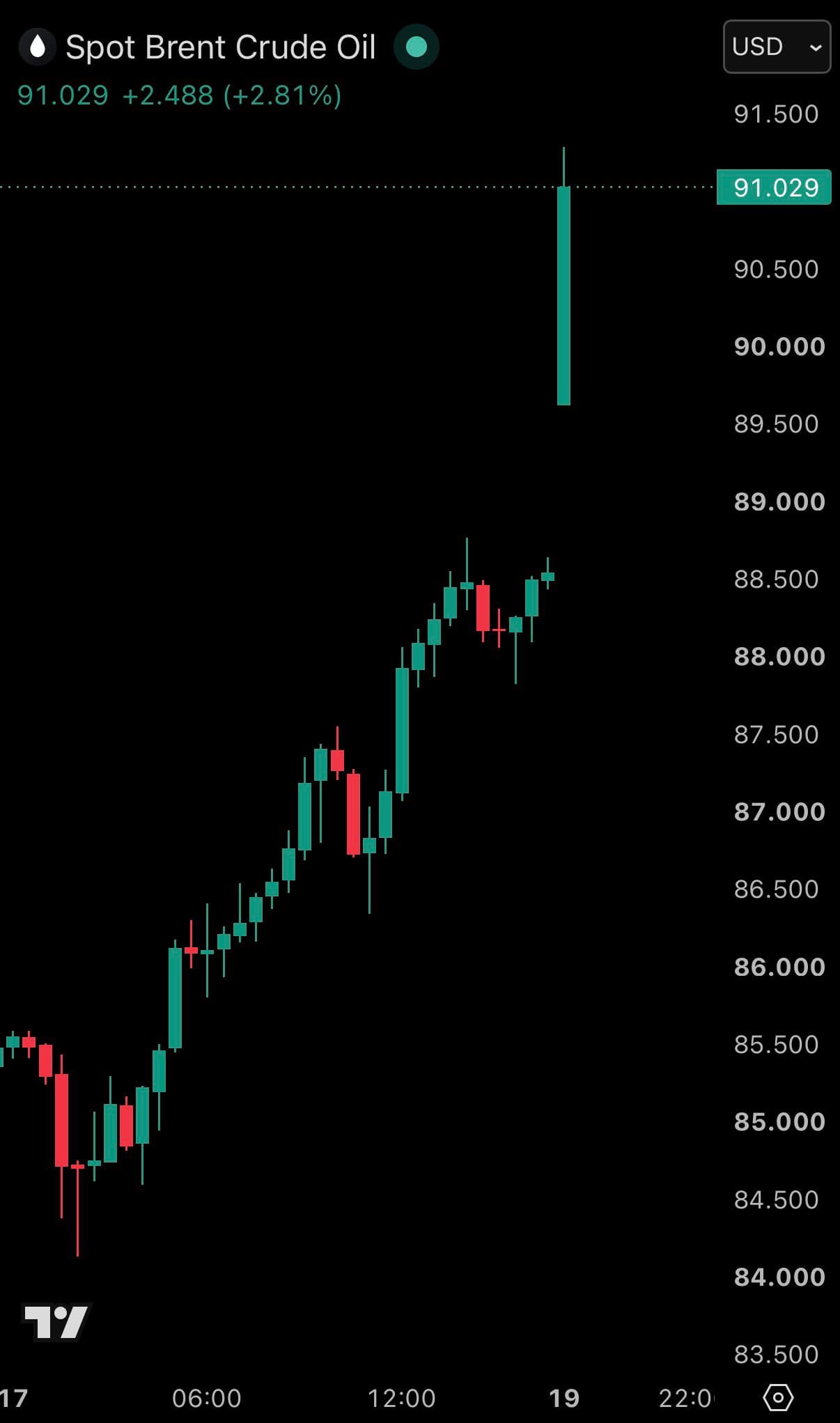Tap the Spot Brent Crude Oil symbol title
The height and width of the screenshot is (1423, 840).
[x=220, y=47]
